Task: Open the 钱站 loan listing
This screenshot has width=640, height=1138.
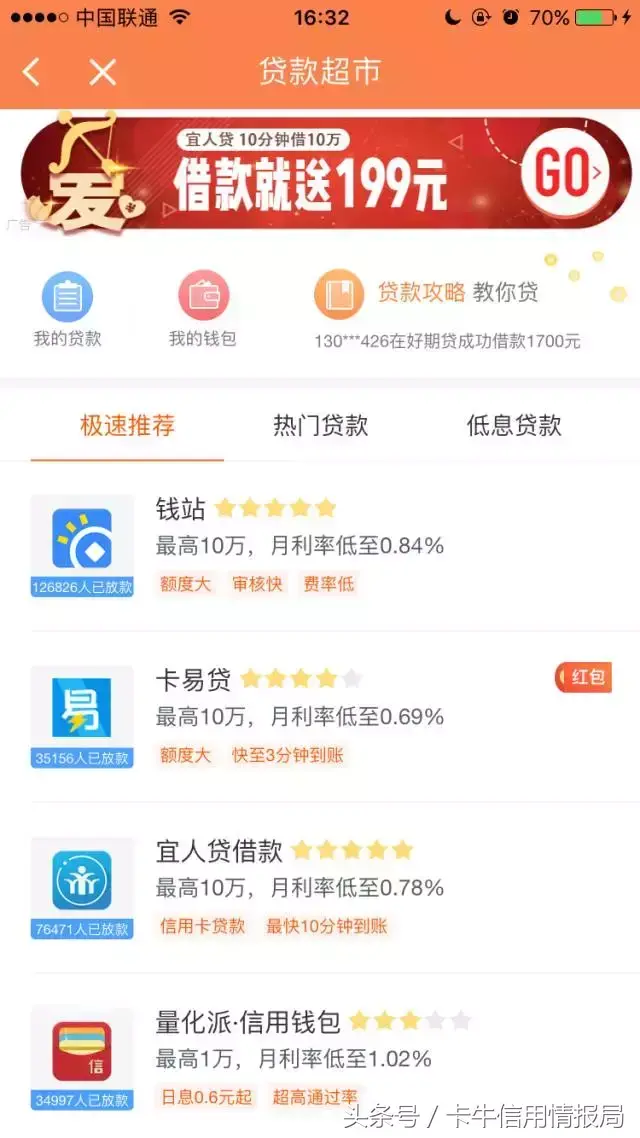Action: tap(320, 546)
